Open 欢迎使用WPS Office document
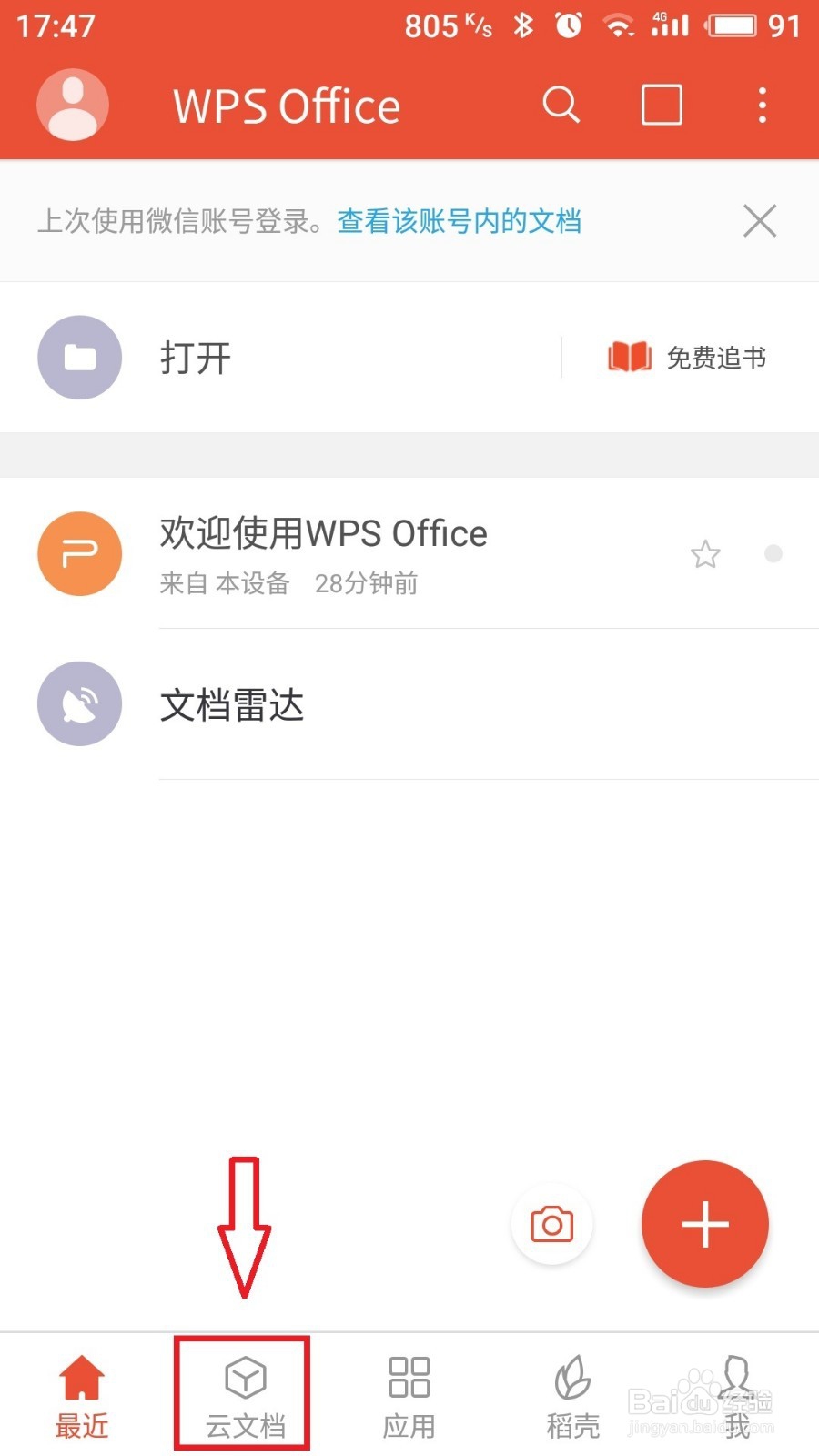Screen dimensions: 819x1456 pos(364,553)
